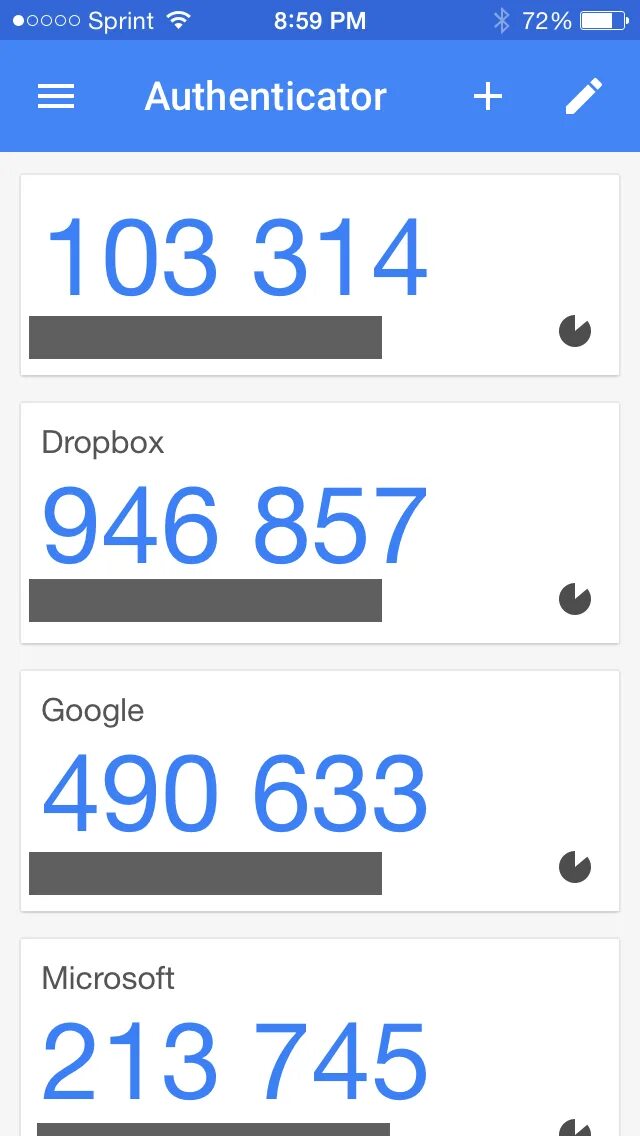This screenshot has width=640, height=1136.
Task: Open the hamburger menu
Action: [x=56, y=96]
